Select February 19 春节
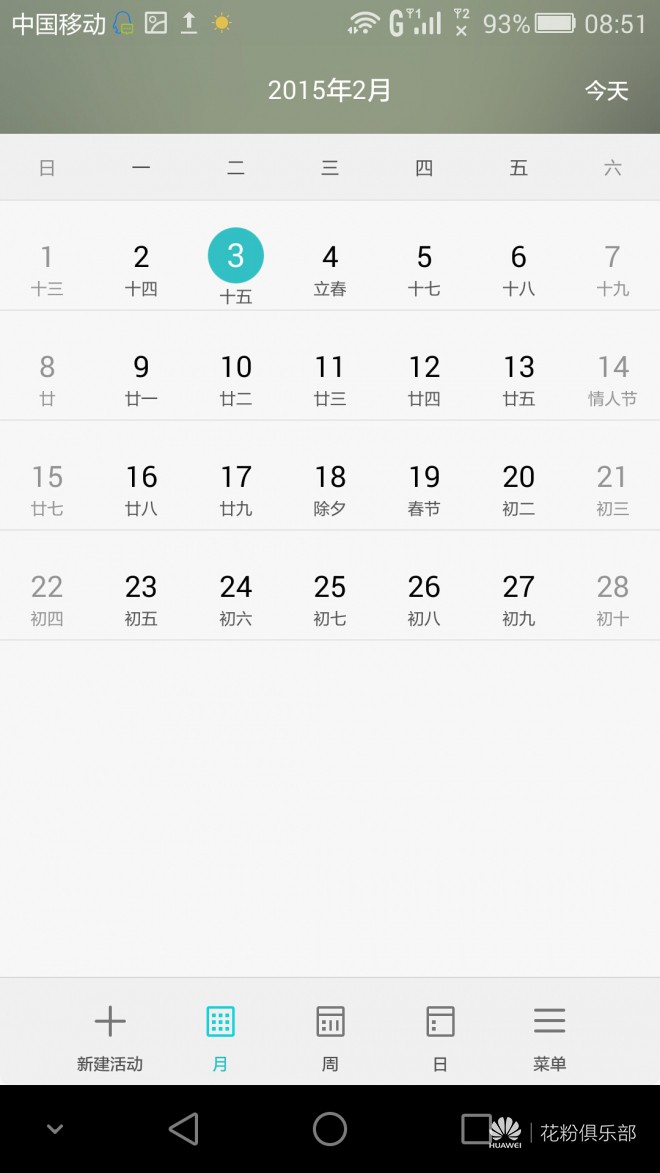660x1173 pixels. (x=424, y=488)
